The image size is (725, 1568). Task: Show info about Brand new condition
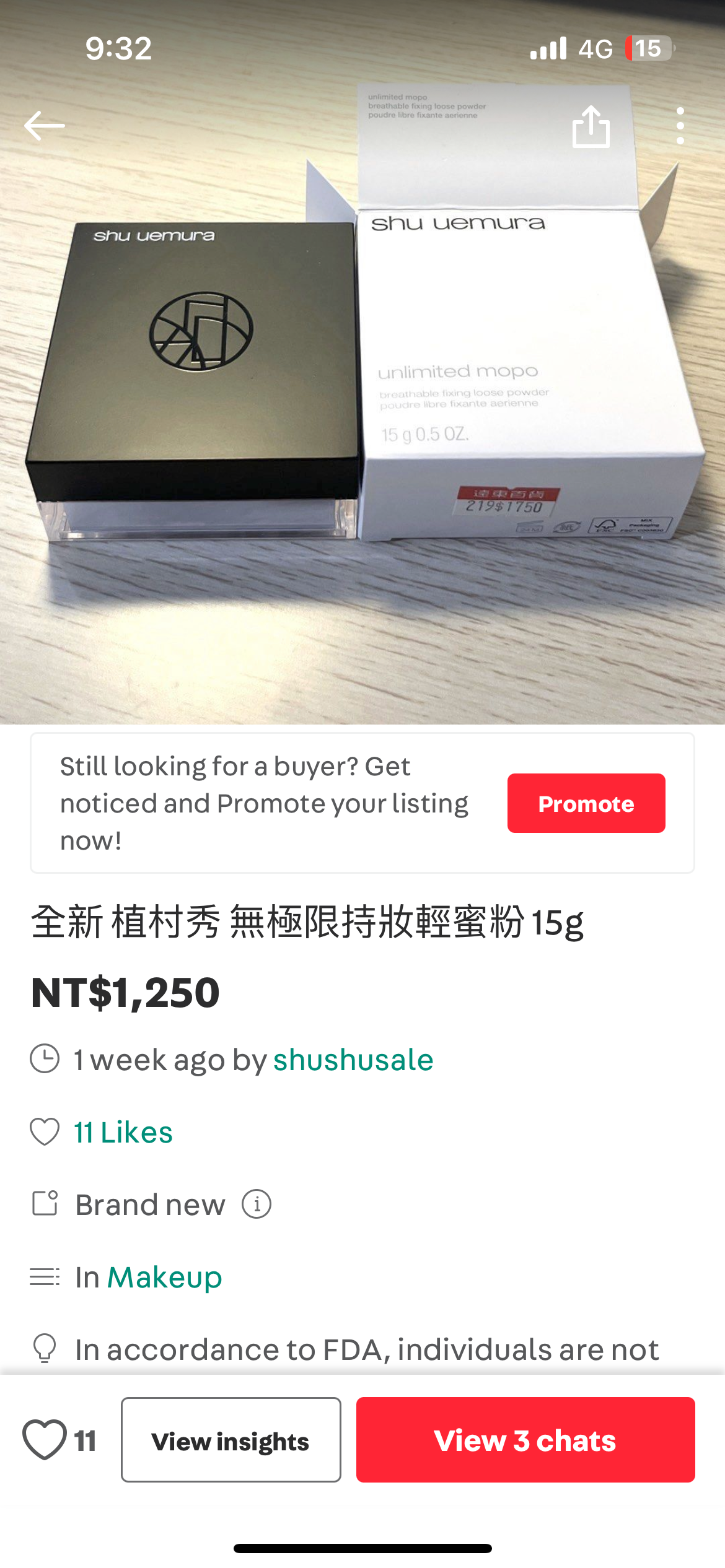pyautogui.click(x=257, y=1204)
